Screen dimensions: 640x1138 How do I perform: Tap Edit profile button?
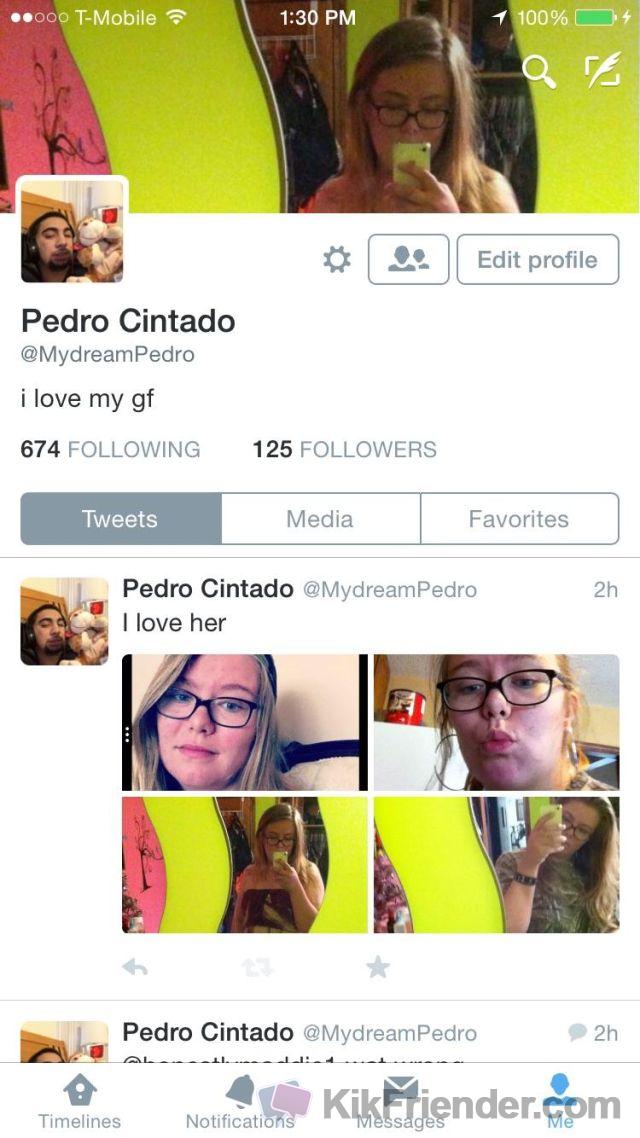point(537,260)
